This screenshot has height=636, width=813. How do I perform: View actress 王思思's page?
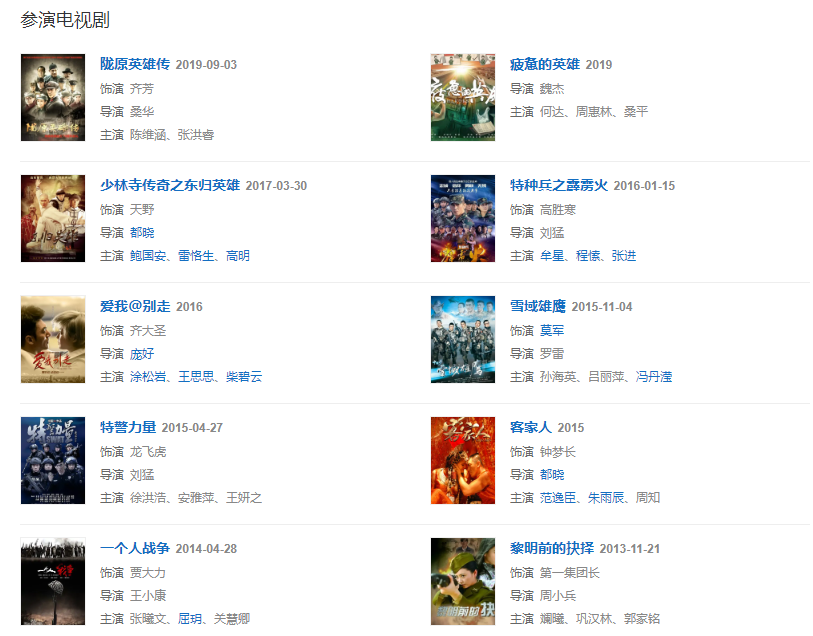coord(196,377)
